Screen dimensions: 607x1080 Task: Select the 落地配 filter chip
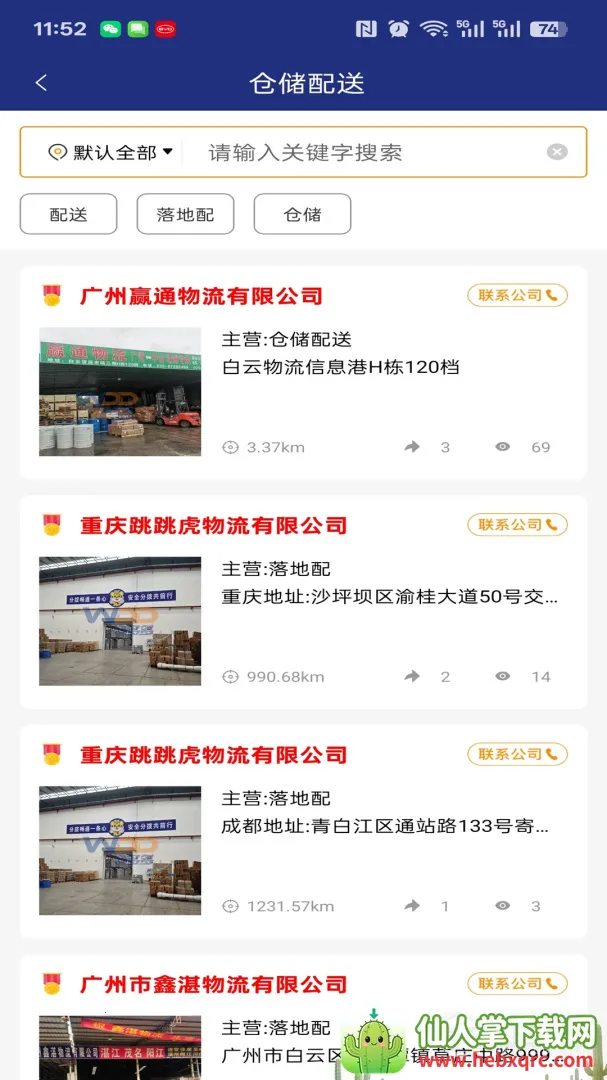tap(185, 214)
